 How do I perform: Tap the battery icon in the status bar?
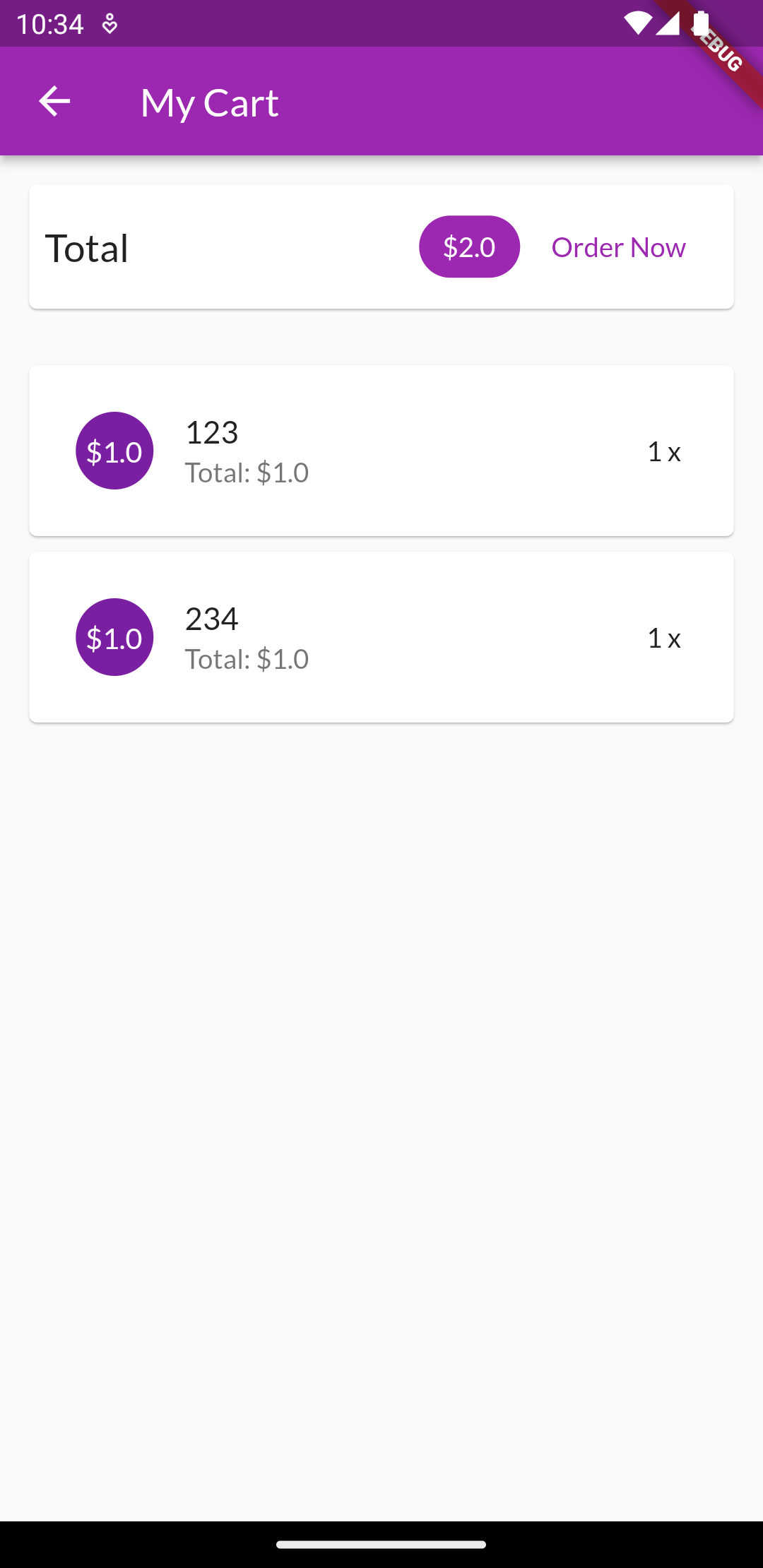pos(701,23)
